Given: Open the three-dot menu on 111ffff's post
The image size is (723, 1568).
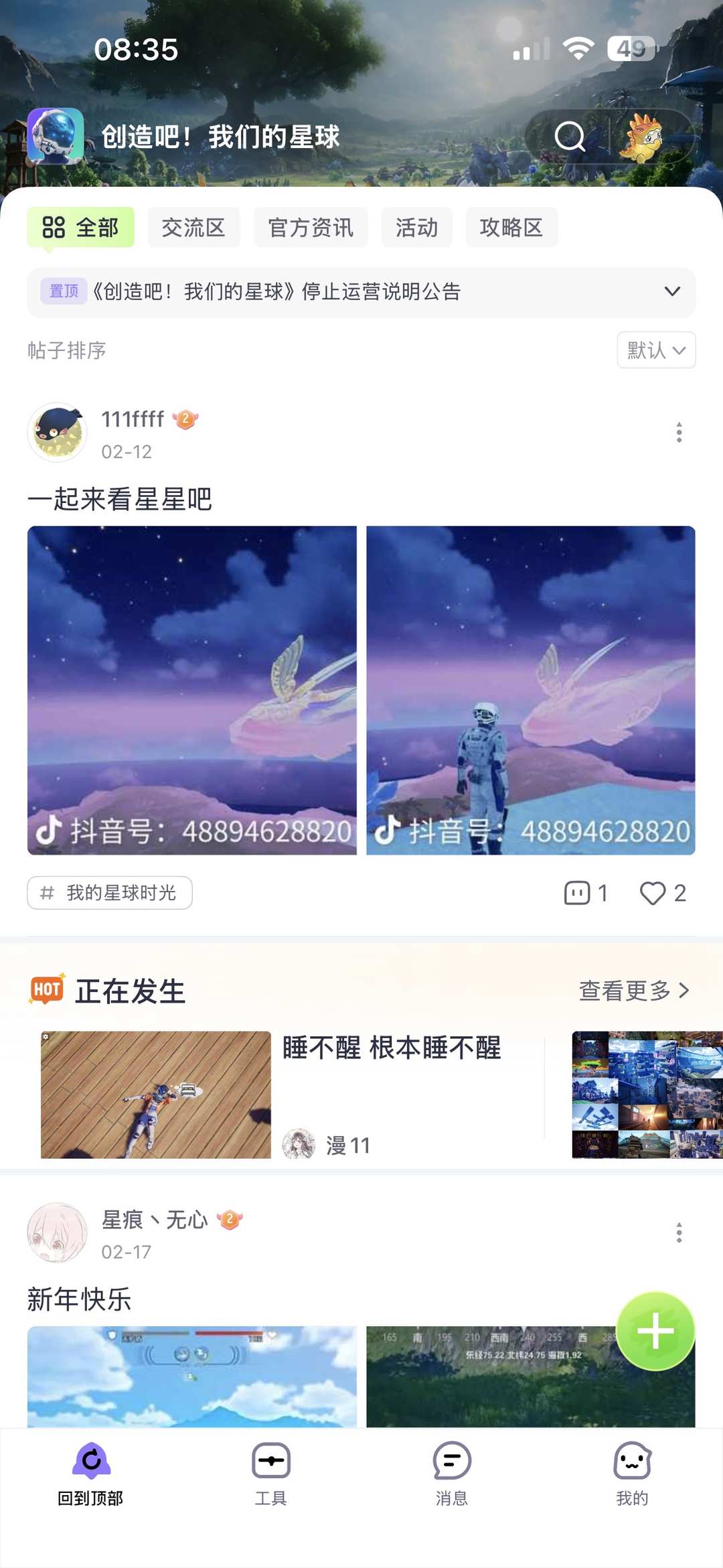Looking at the screenshot, I should pos(679,433).
